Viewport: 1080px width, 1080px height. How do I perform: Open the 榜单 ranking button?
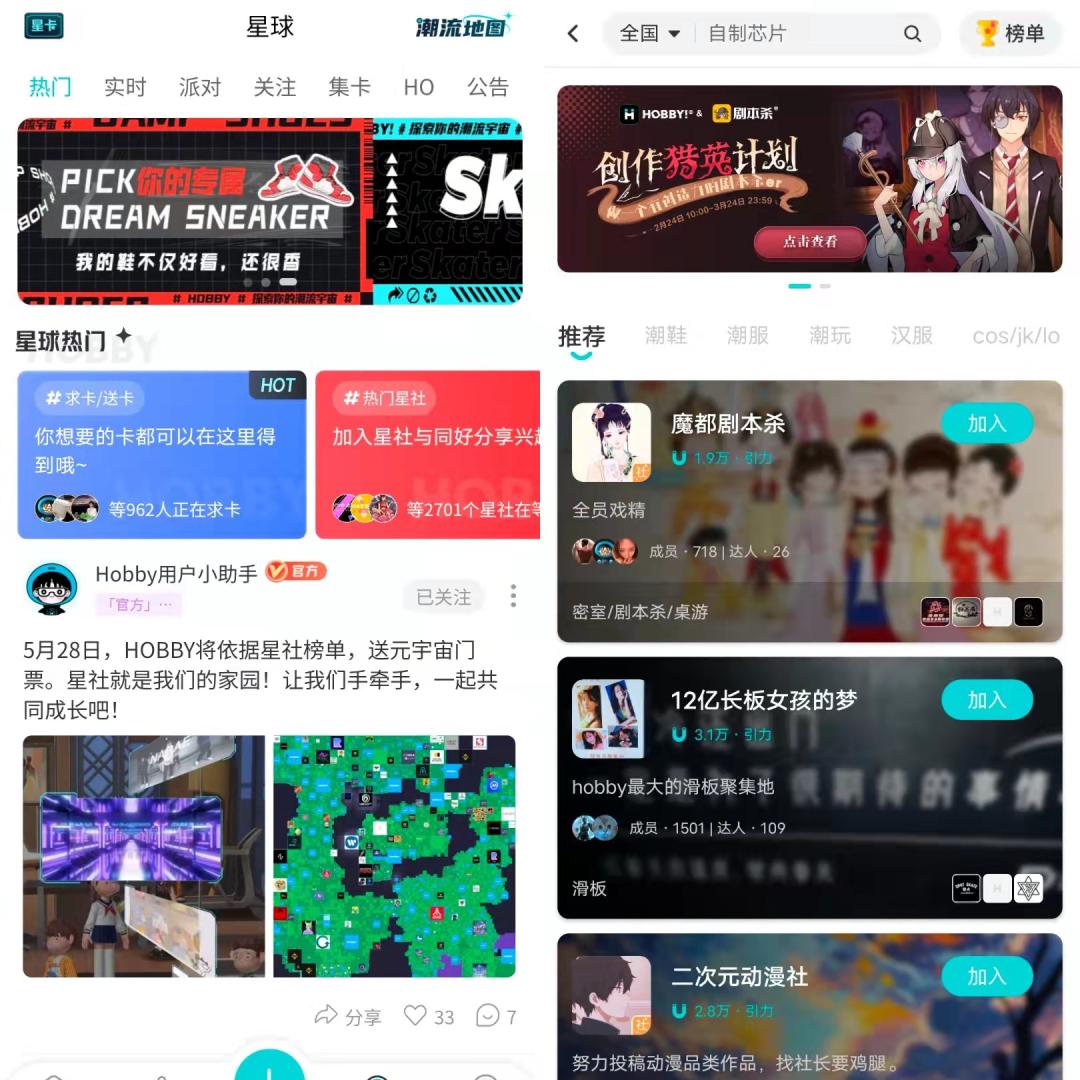pyautogui.click(x=1011, y=33)
